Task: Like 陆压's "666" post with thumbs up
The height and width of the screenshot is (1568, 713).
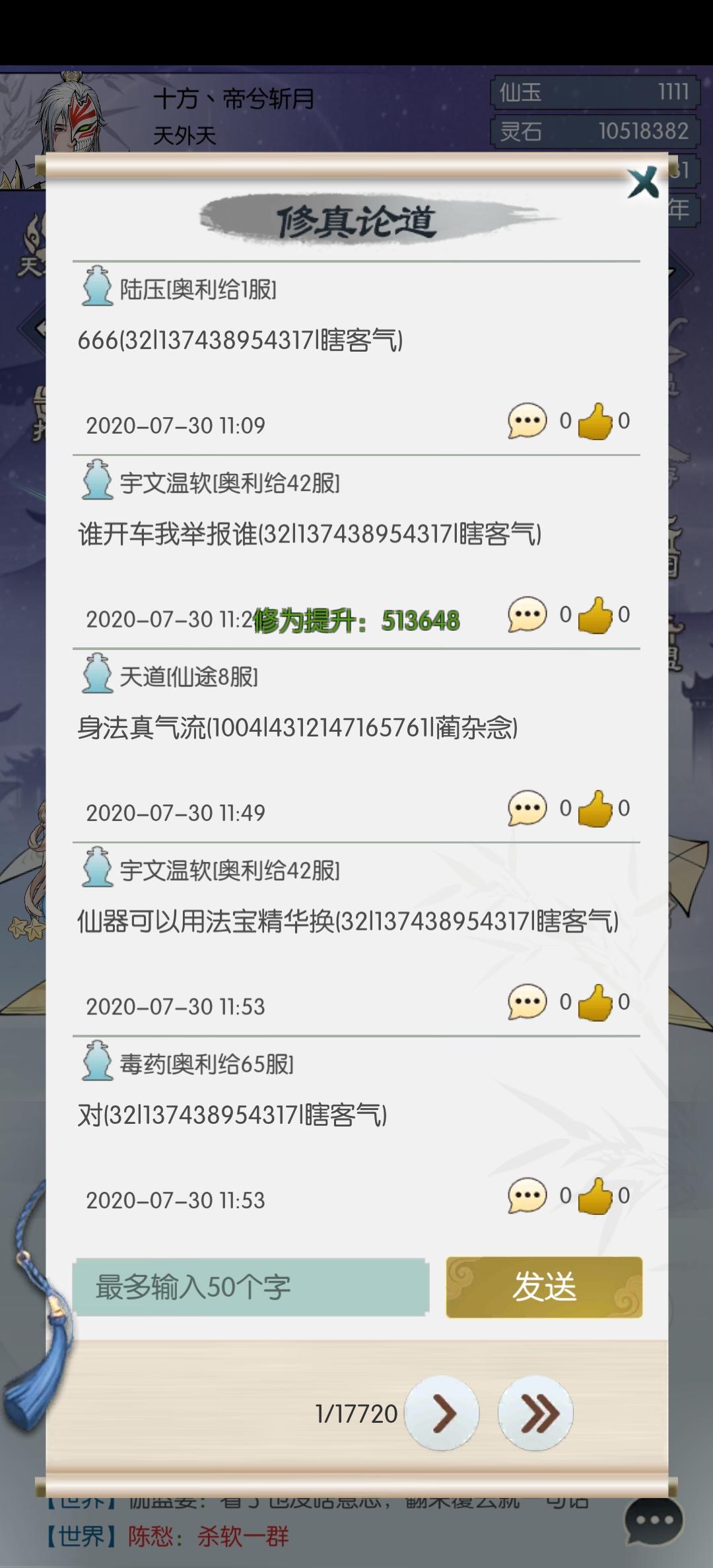Action: 597,421
